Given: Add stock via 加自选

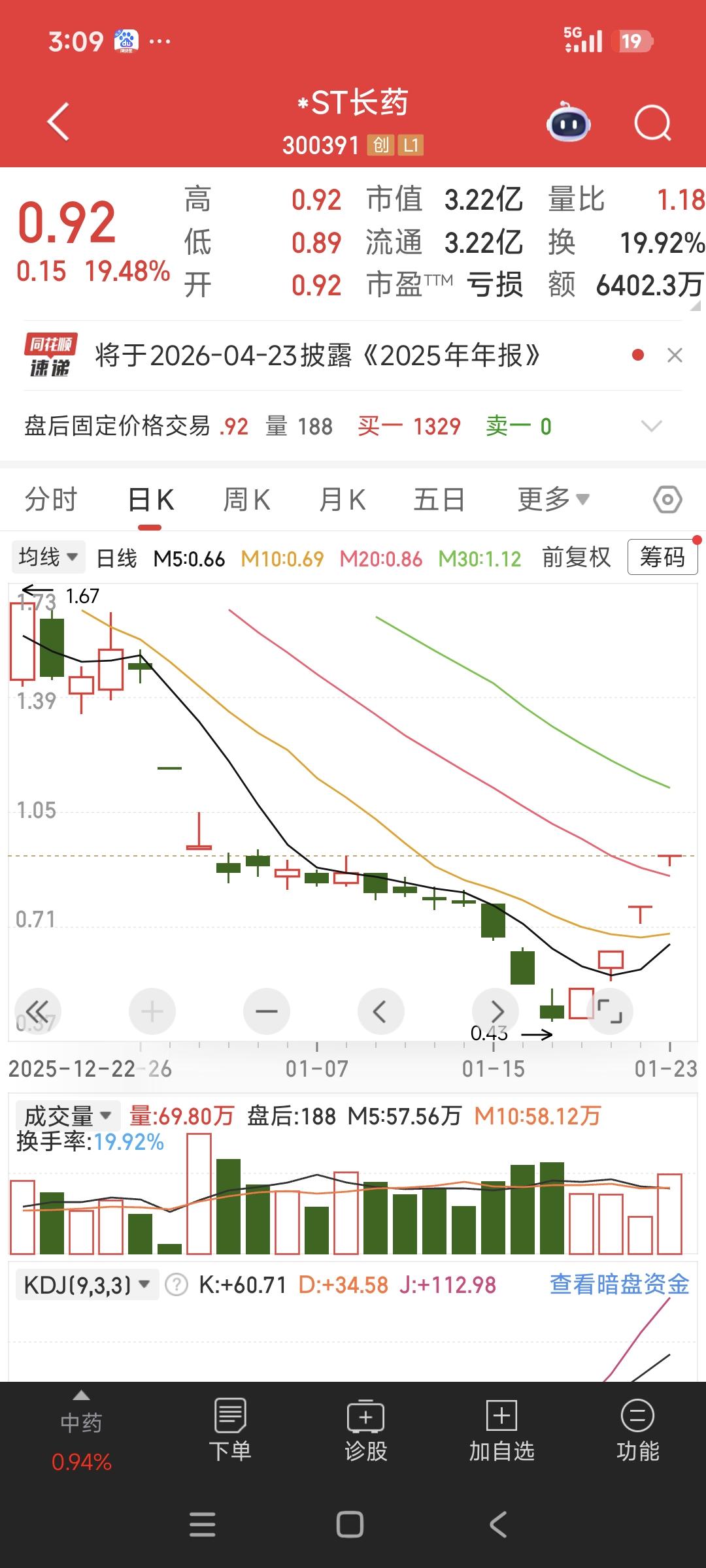Looking at the screenshot, I should pos(501,1431).
